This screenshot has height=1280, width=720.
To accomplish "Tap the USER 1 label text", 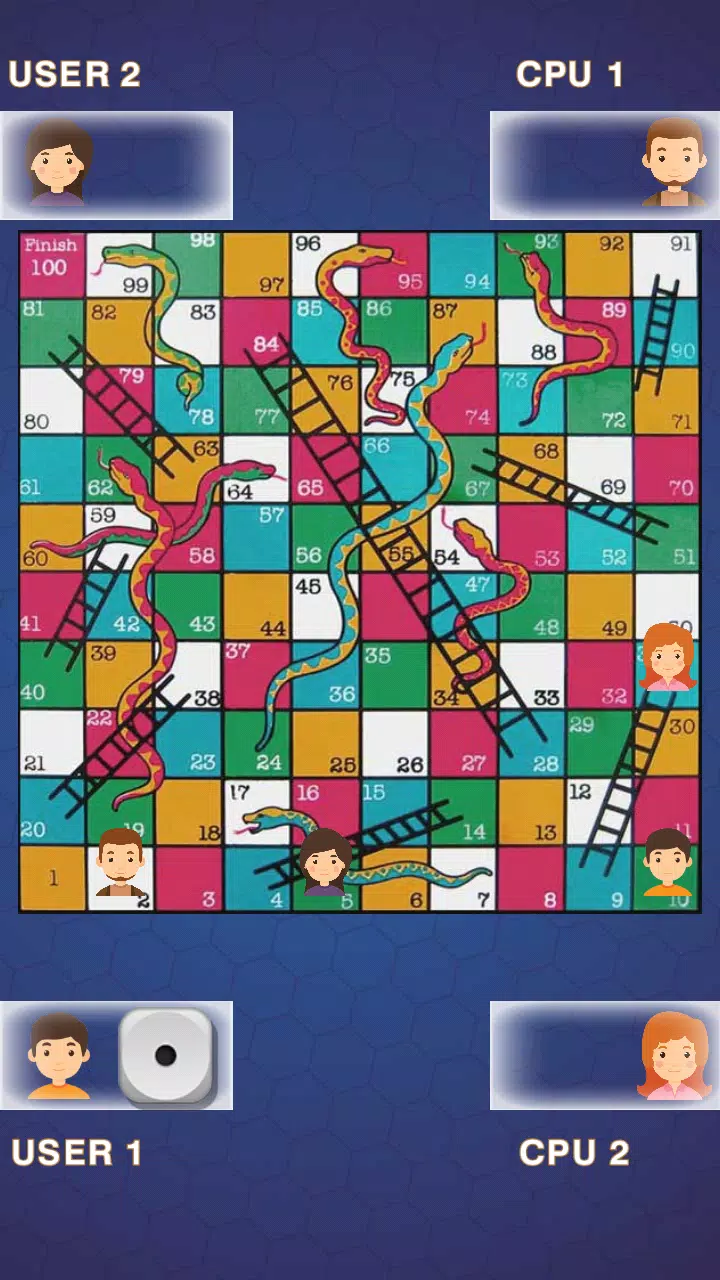I will (x=76, y=1152).
